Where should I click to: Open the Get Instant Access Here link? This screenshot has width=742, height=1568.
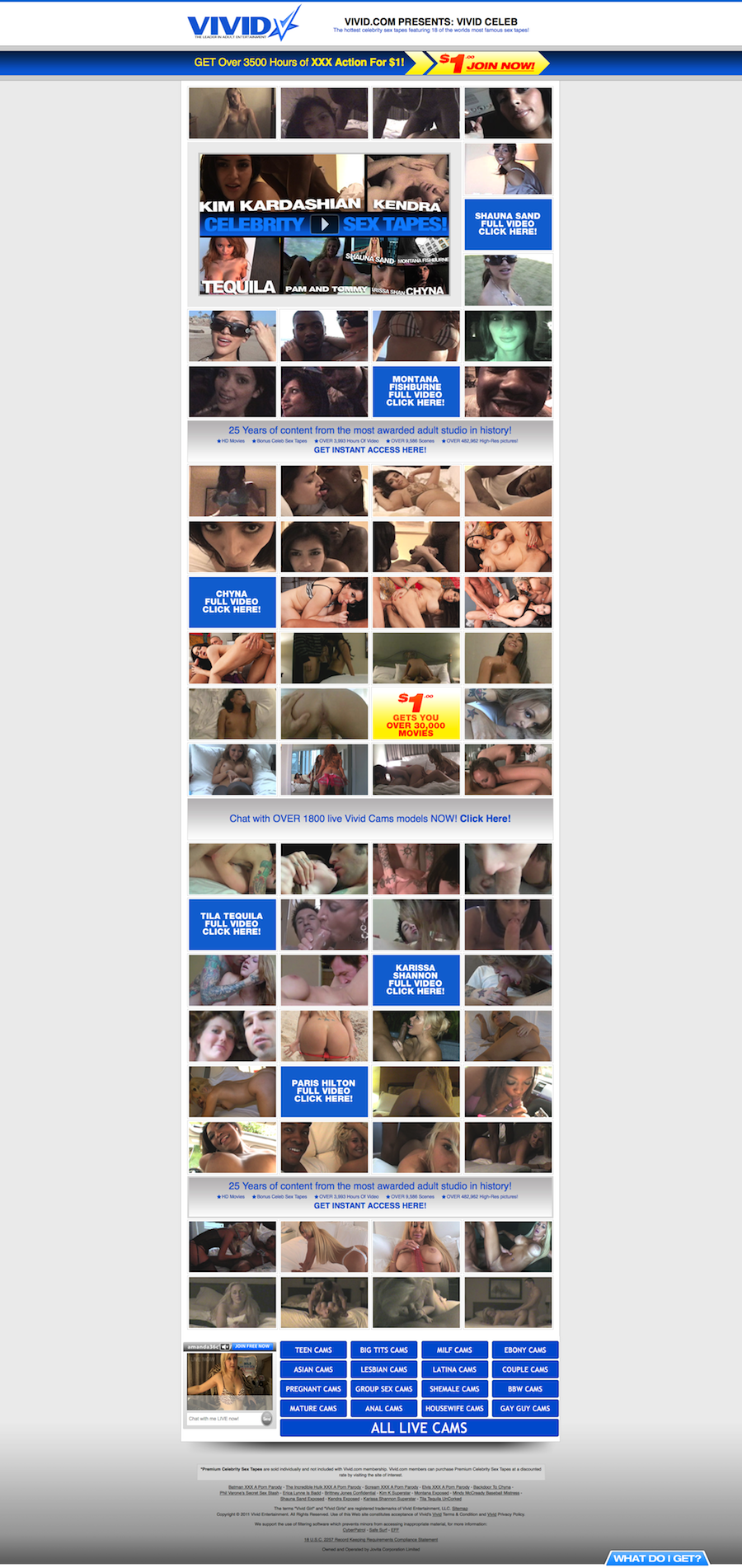(369, 450)
